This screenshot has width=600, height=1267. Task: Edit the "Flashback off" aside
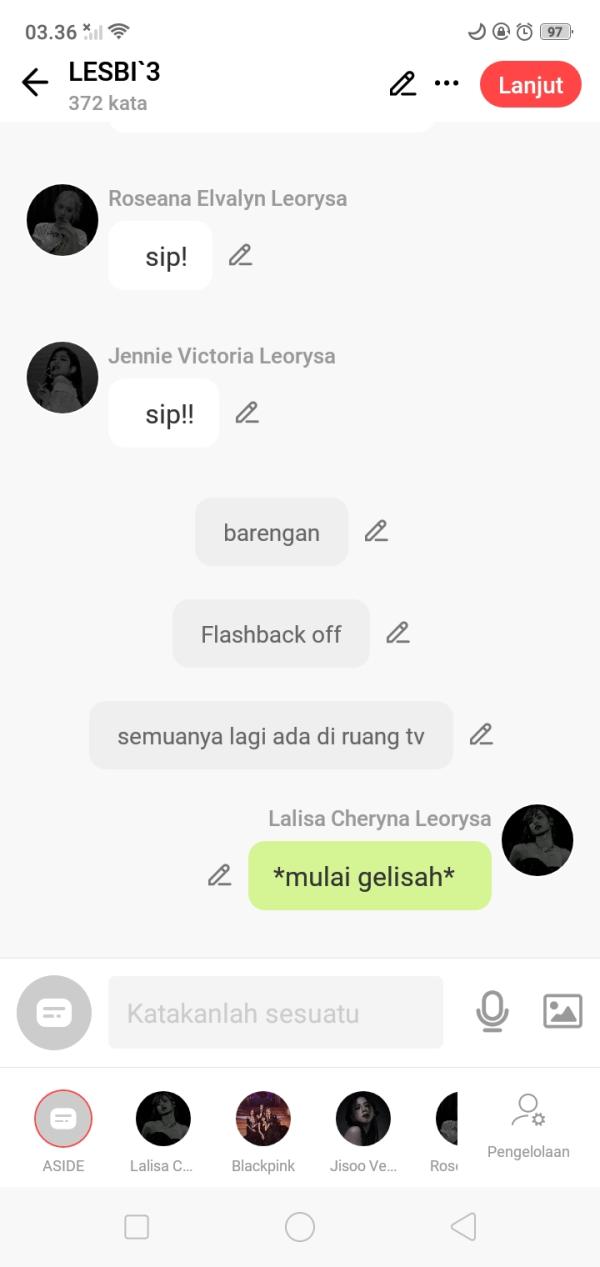pos(398,633)
